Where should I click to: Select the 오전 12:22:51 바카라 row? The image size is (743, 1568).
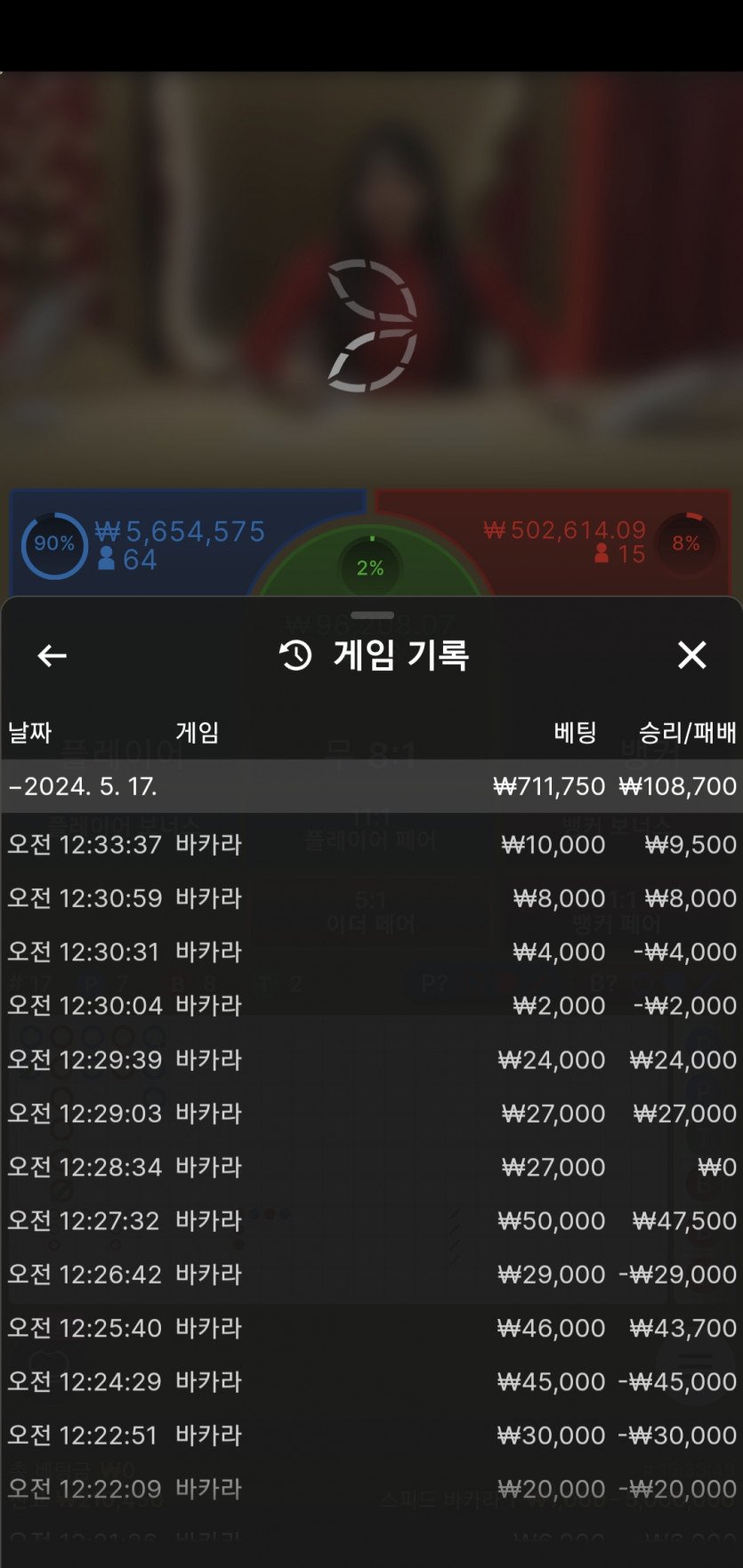point(371,1435)
